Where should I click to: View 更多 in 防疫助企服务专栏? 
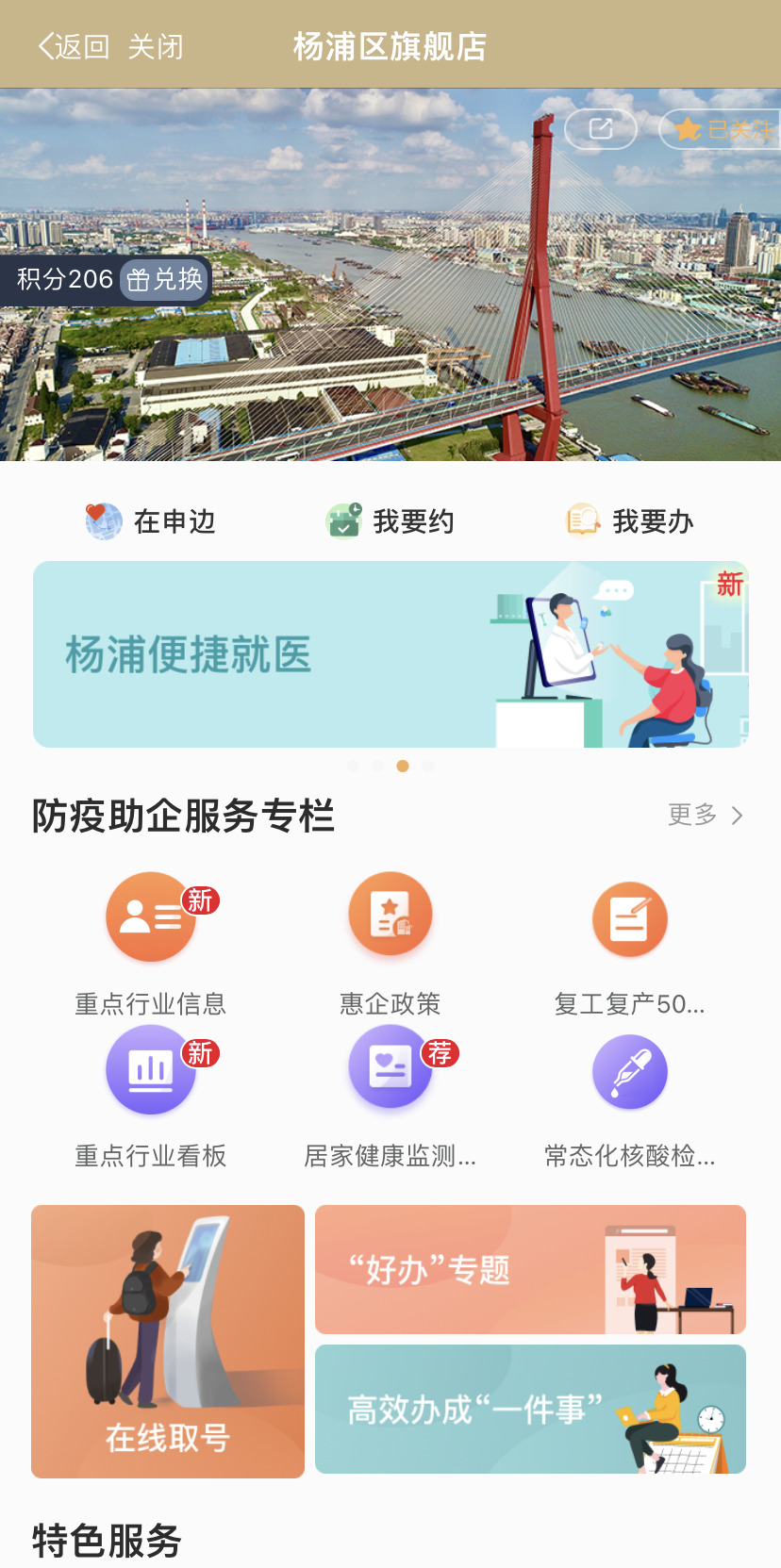pos(706,815)
